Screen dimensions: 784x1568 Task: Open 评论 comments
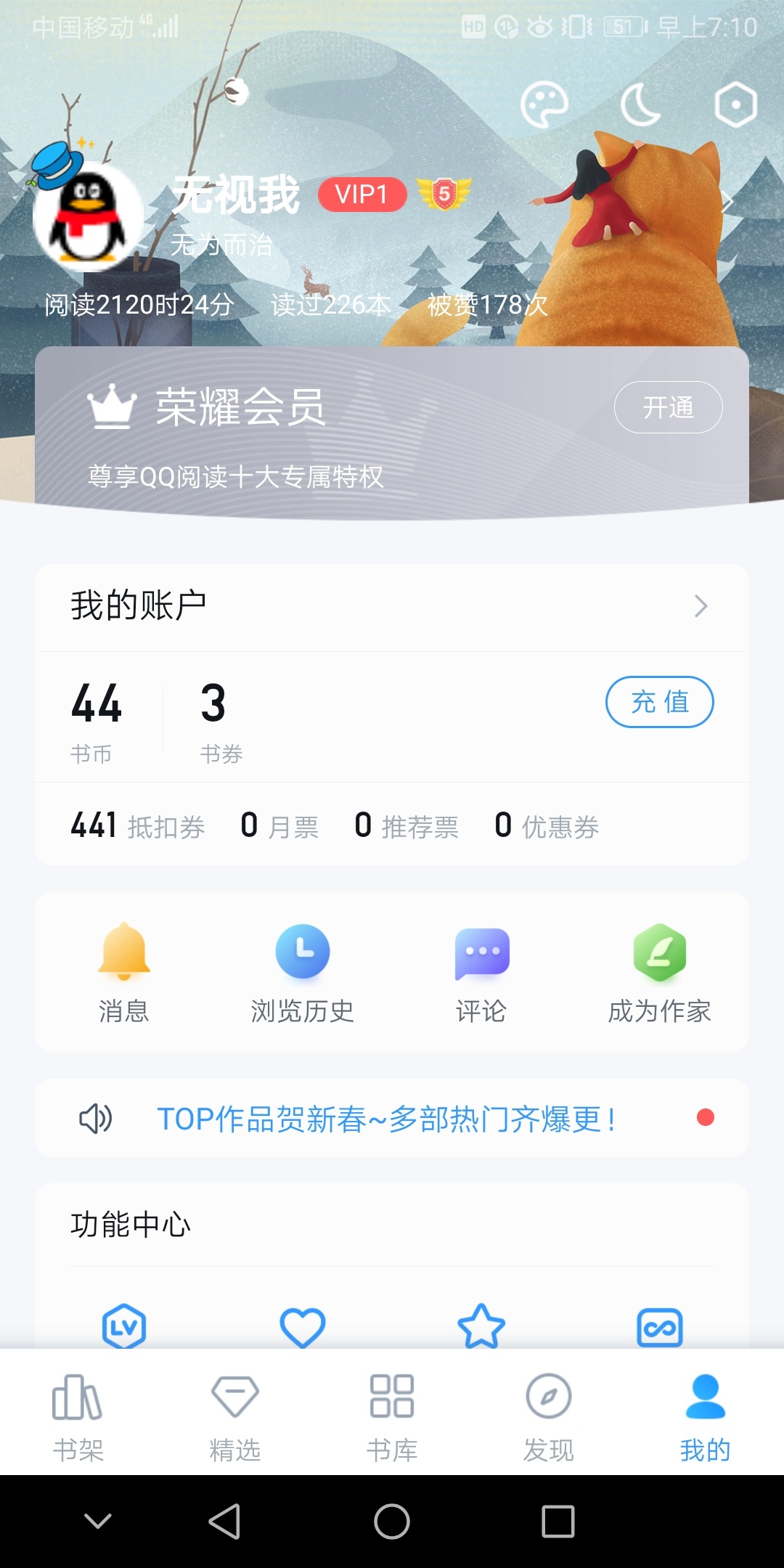tap(481, 973)
